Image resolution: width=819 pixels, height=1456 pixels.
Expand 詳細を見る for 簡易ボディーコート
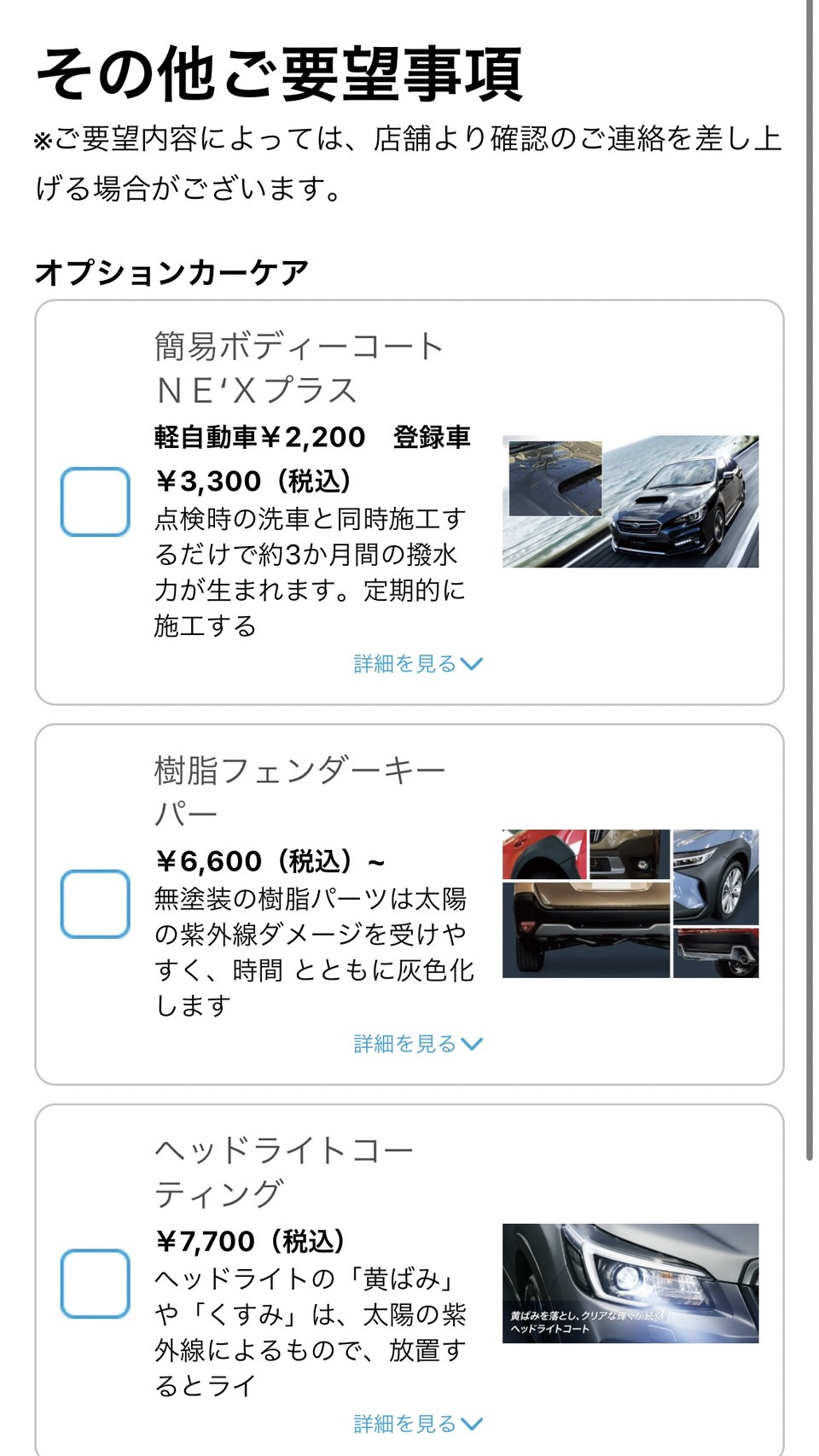tap(417, 664)
